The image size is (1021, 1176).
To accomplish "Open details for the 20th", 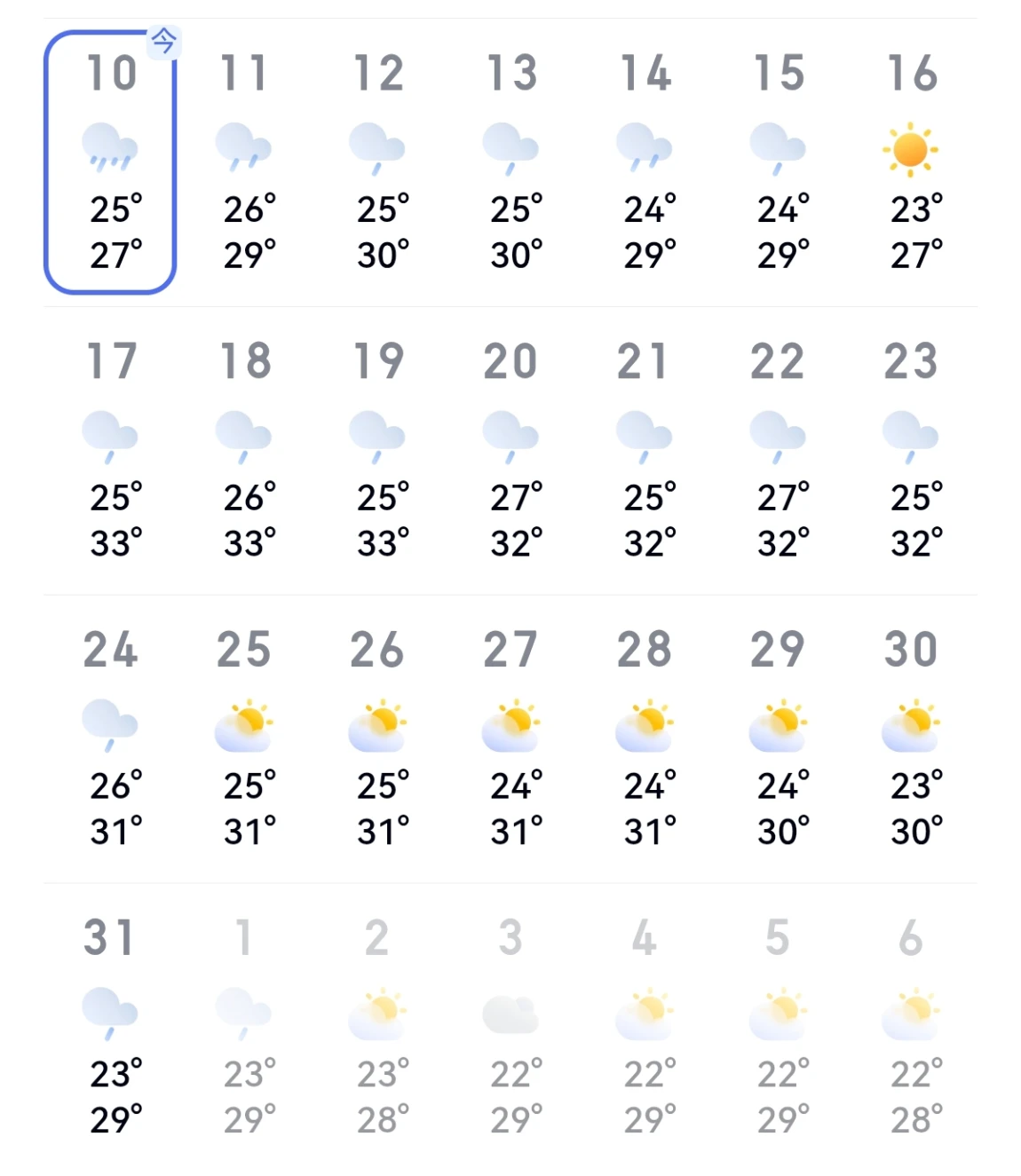I will [511, 451].
